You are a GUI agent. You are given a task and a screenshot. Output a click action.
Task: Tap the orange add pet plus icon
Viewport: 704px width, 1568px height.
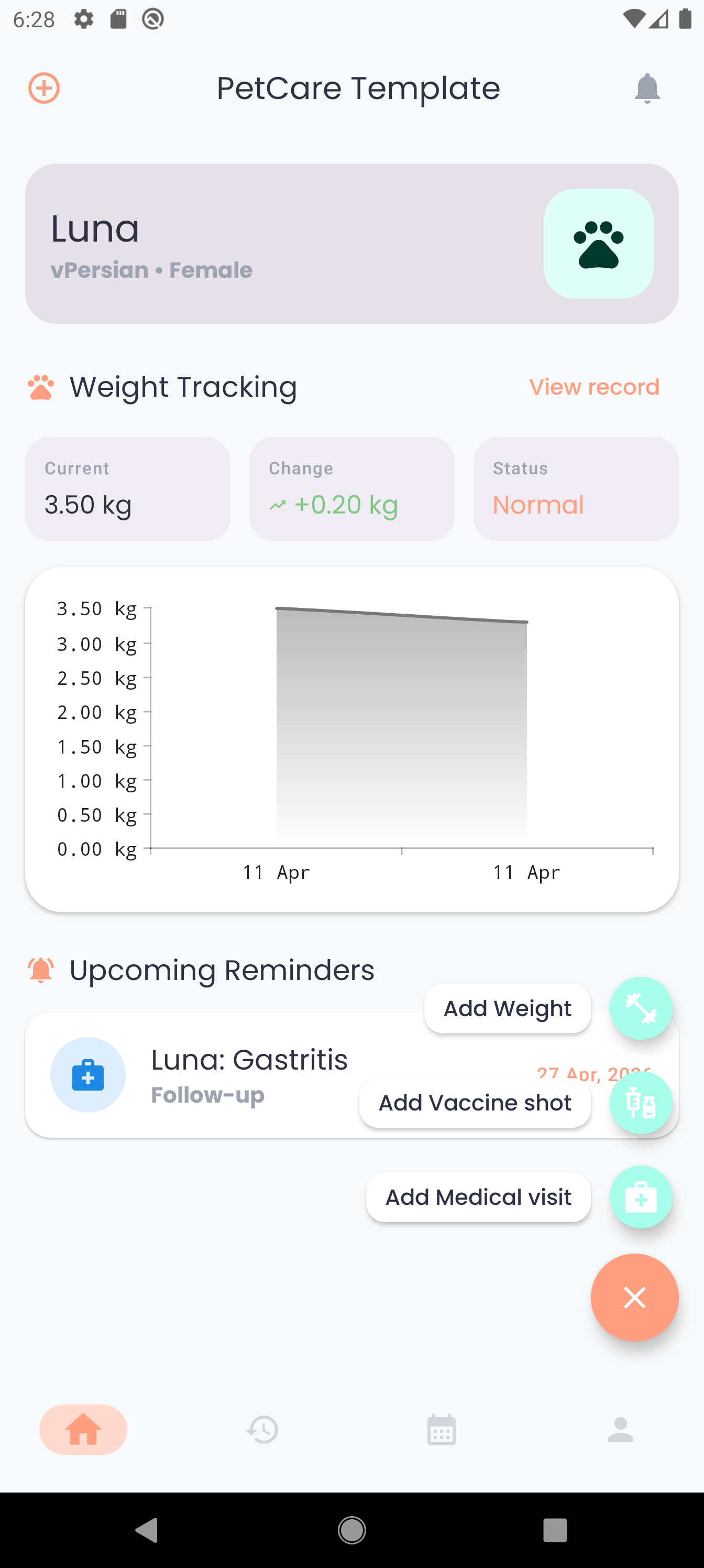44,88
